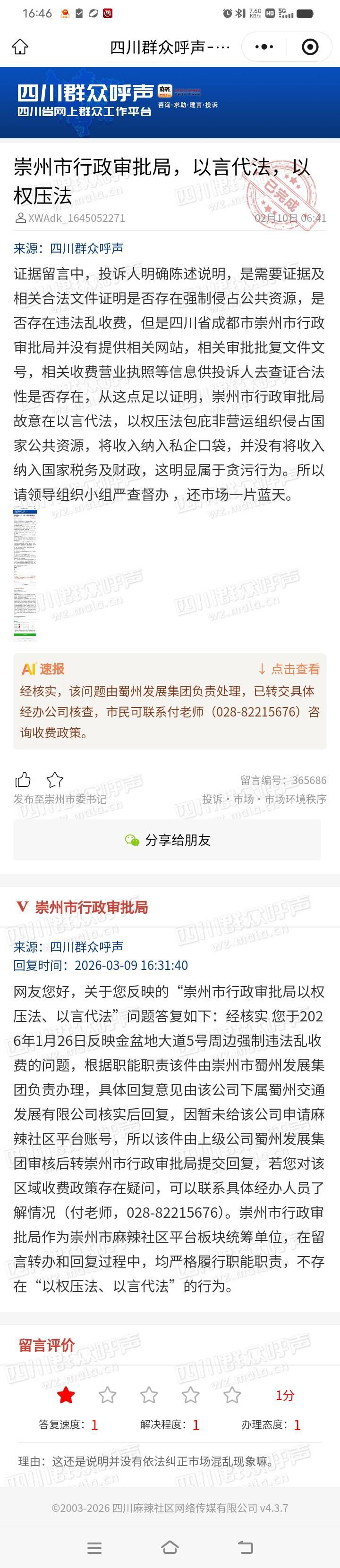Tap 分享给朋友 share button
The height and width of the screenshot is (1568, 340).
click(x=168, y=840)
